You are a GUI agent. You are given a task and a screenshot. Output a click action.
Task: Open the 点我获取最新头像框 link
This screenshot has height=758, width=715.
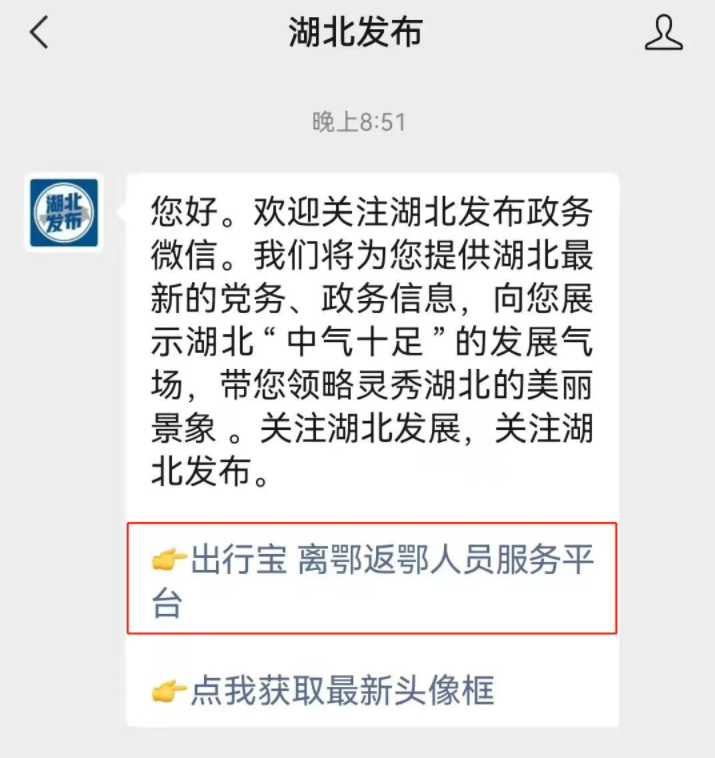click(340, 691)
